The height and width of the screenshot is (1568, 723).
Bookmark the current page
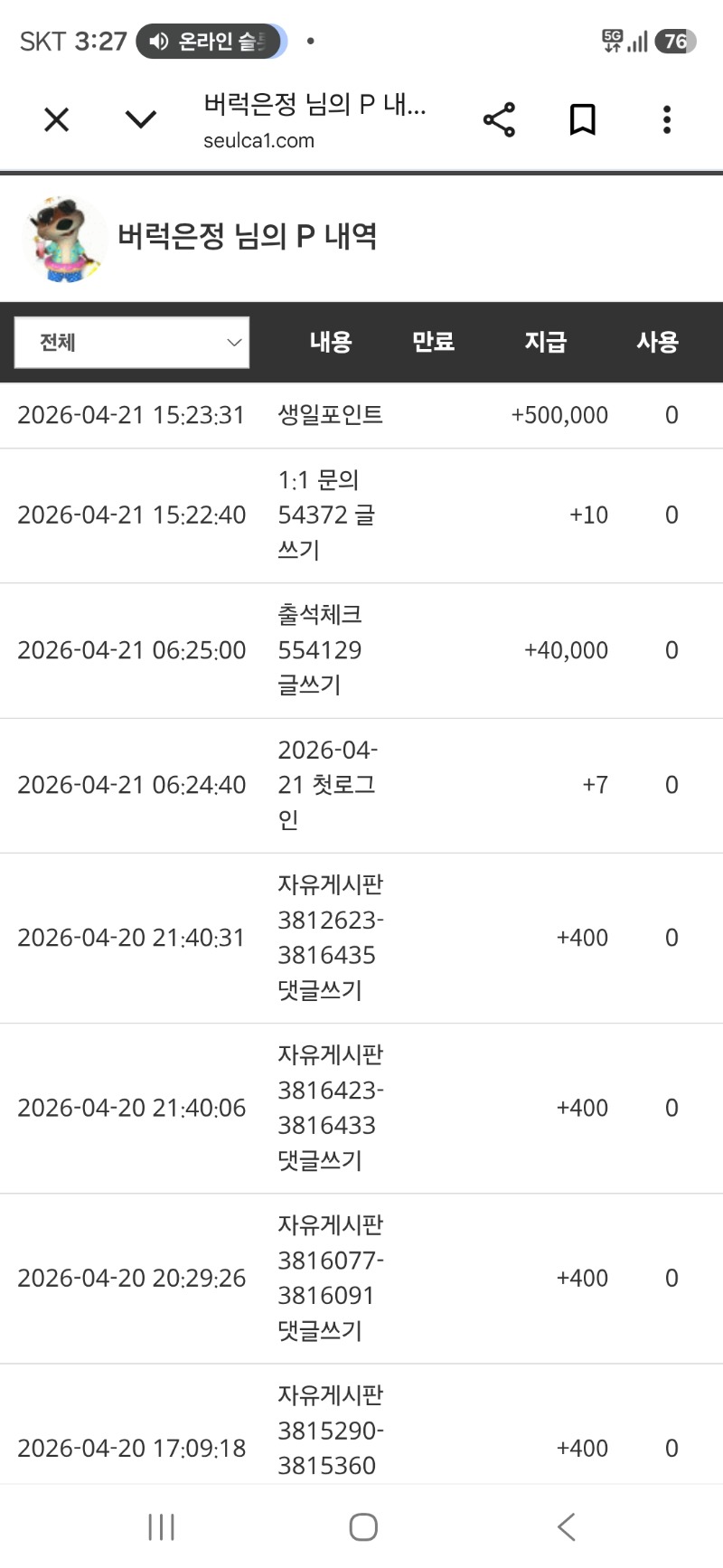click(583, 119)
